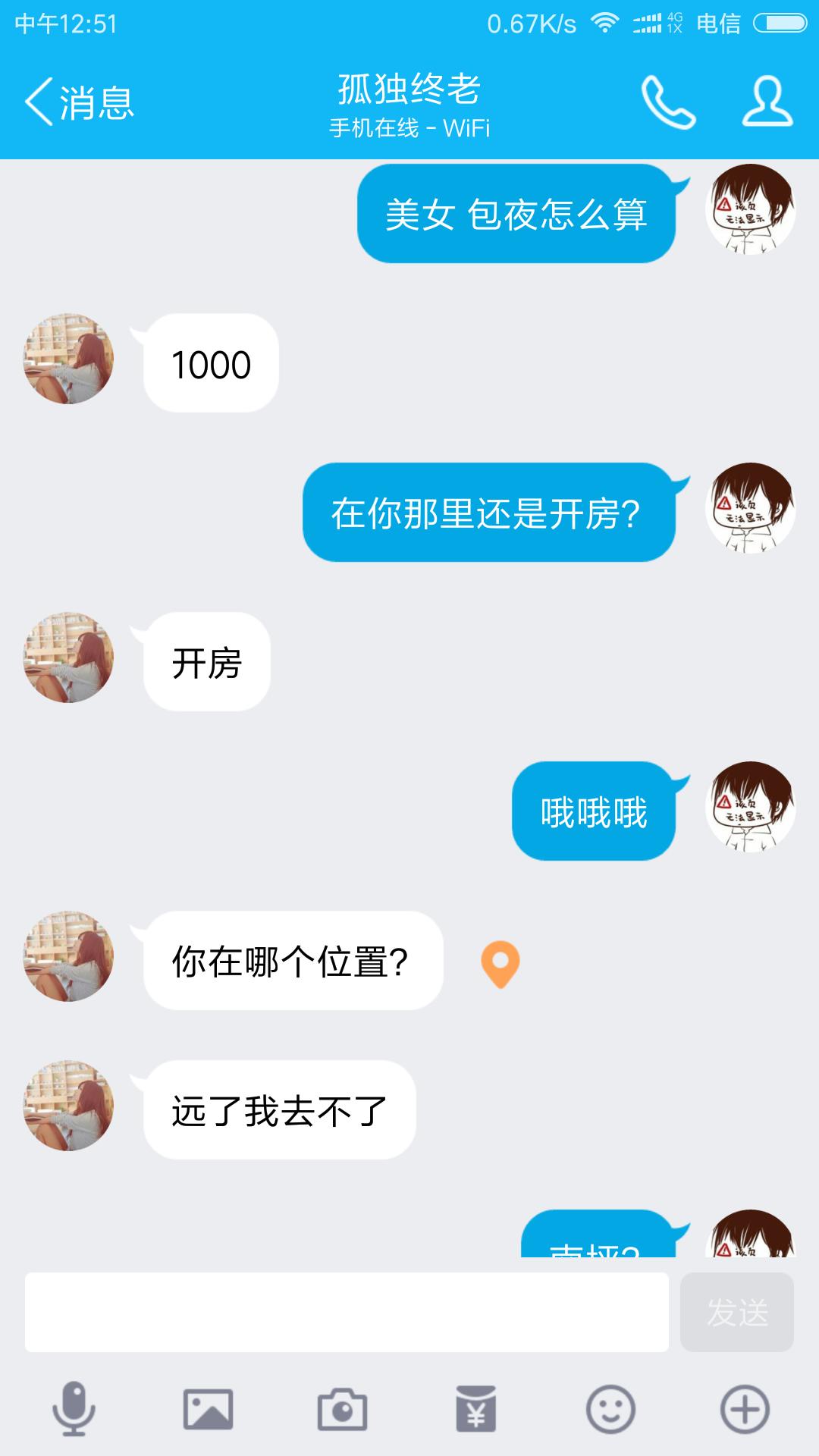
Task: Open the contact's avatar next to 1000
Action: pyautogui.click(x=69, y=359)
